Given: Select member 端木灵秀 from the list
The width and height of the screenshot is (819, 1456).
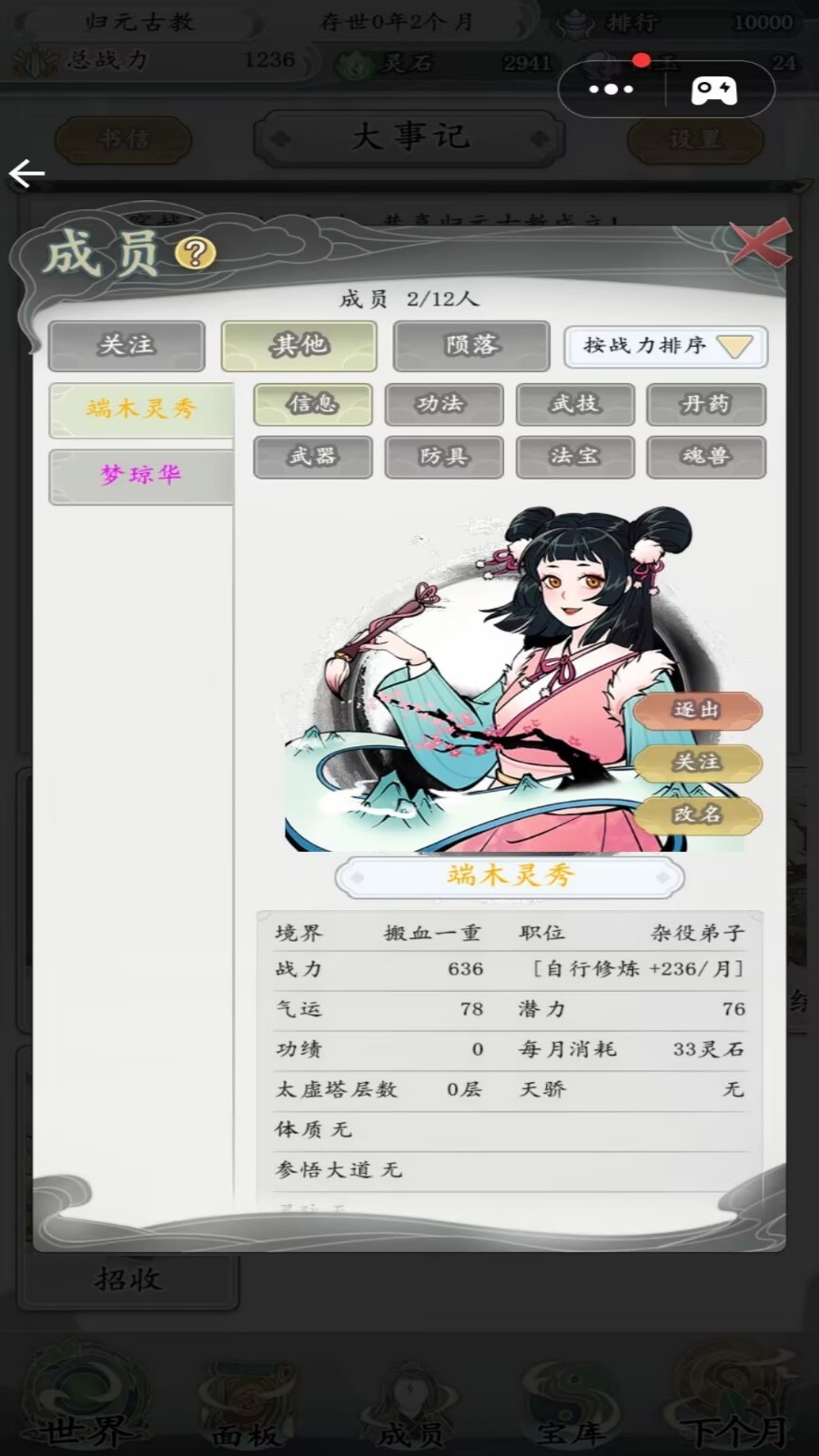Looking at the screenshot, I should coord(141,409).
